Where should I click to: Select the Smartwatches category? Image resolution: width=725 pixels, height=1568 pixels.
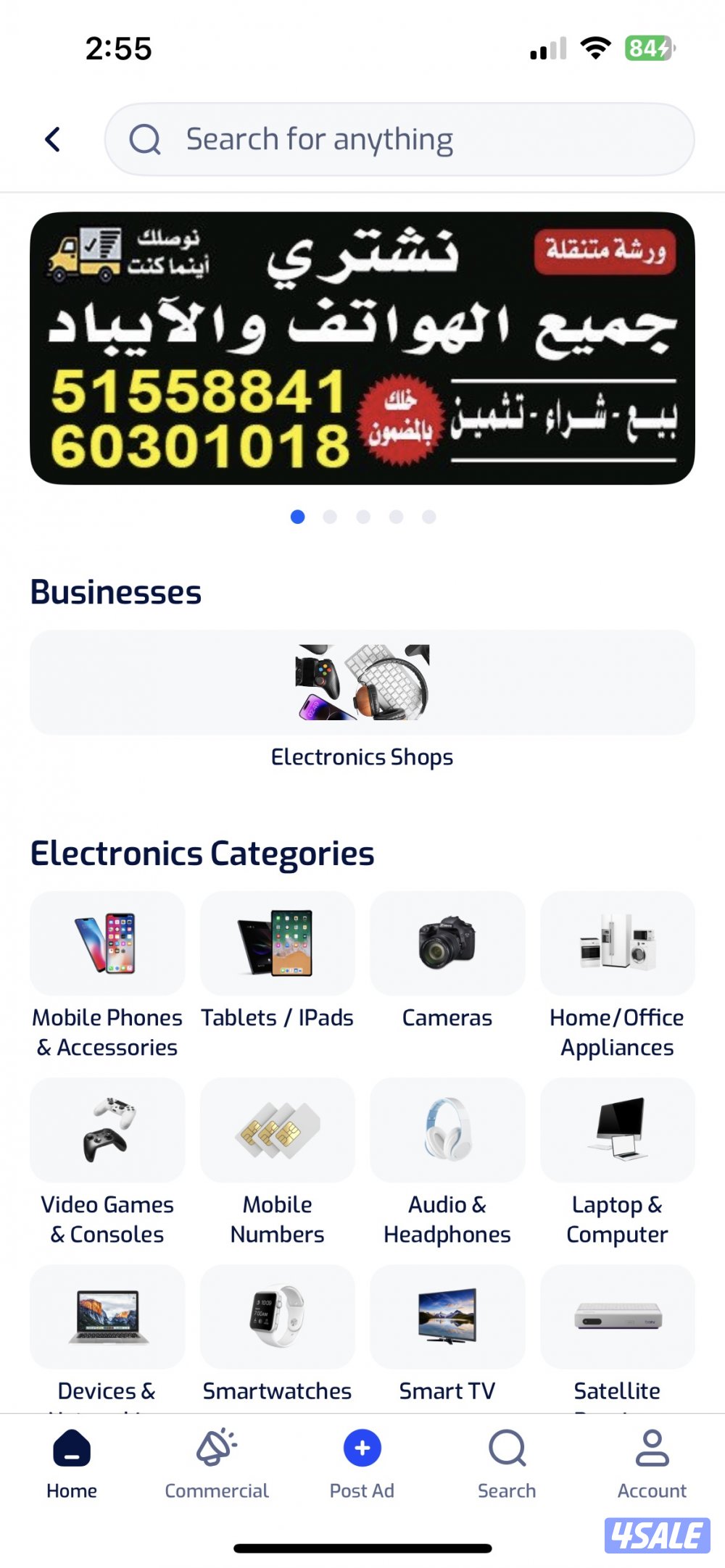click(277, 1317)
